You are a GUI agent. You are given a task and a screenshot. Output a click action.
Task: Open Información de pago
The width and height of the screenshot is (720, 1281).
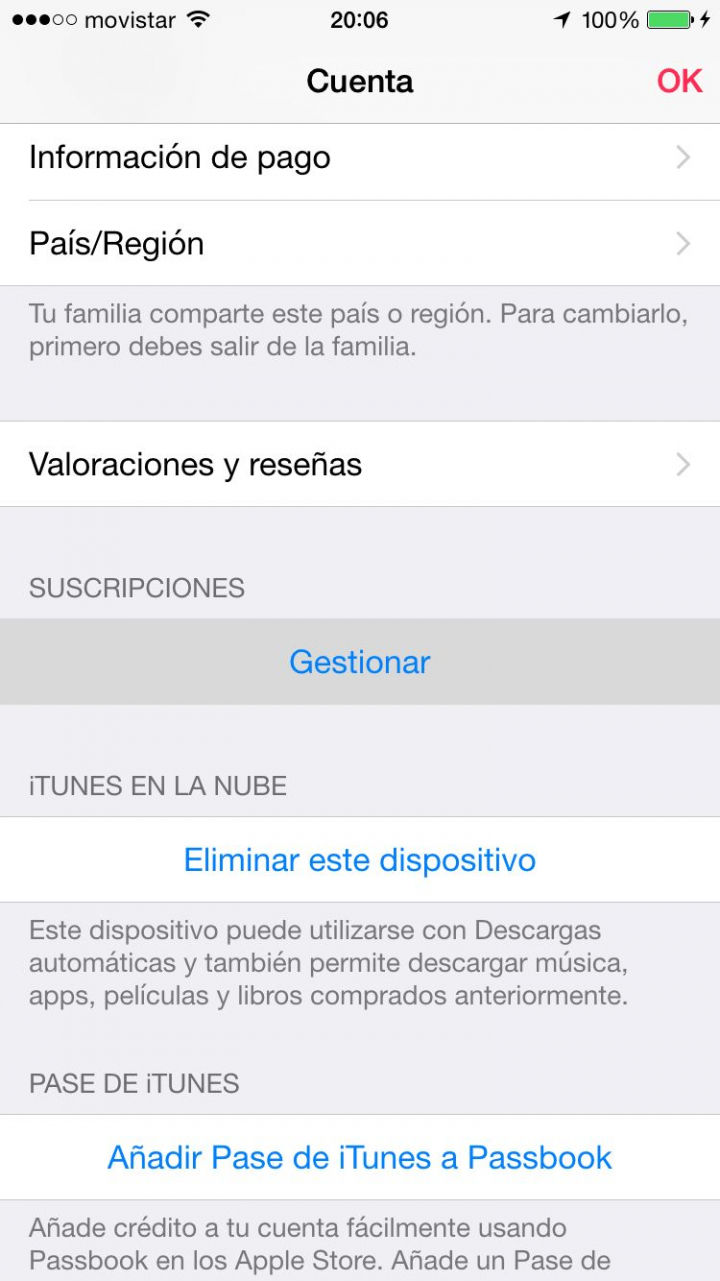(x=360, y=158)
